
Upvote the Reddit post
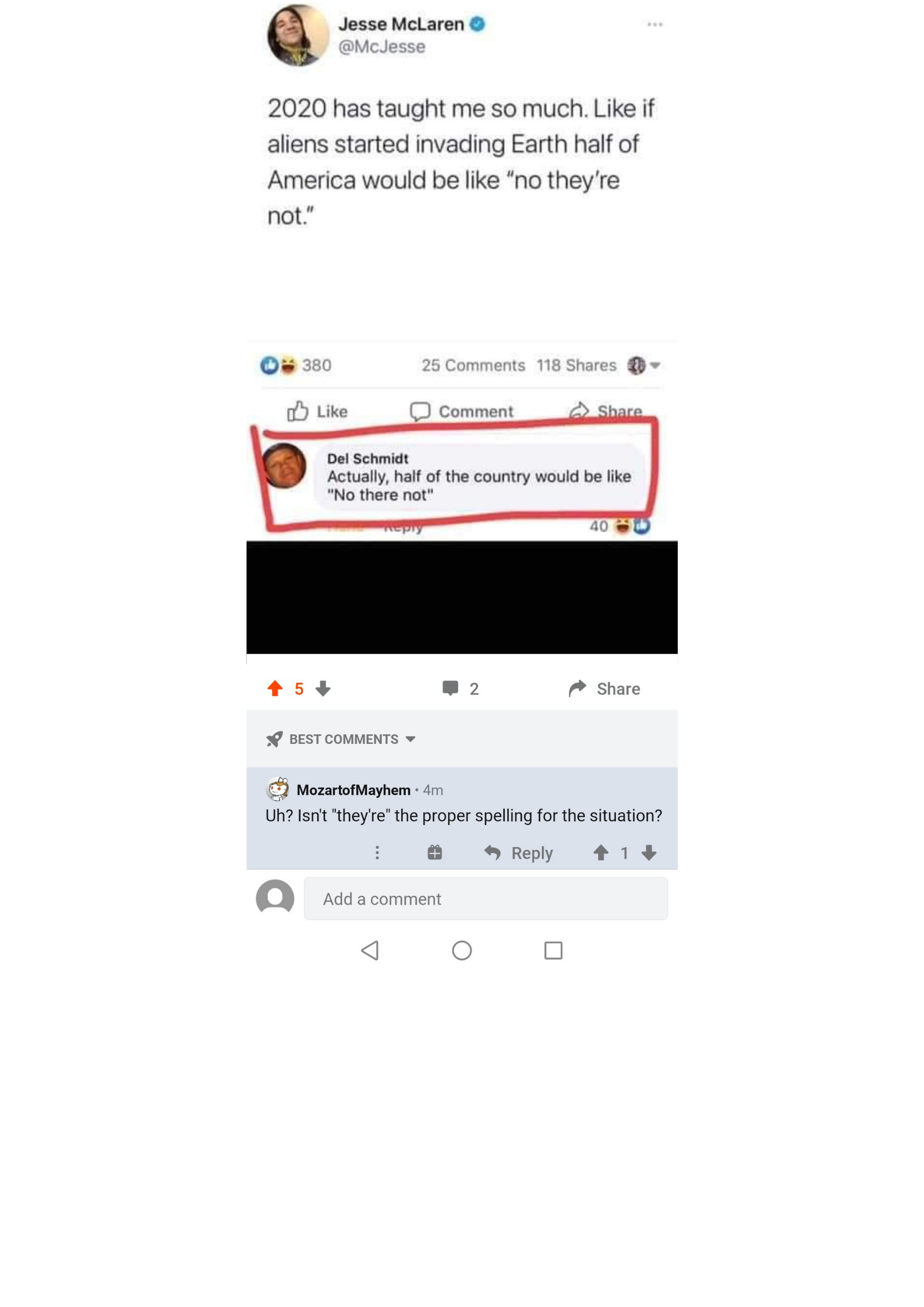276,688
